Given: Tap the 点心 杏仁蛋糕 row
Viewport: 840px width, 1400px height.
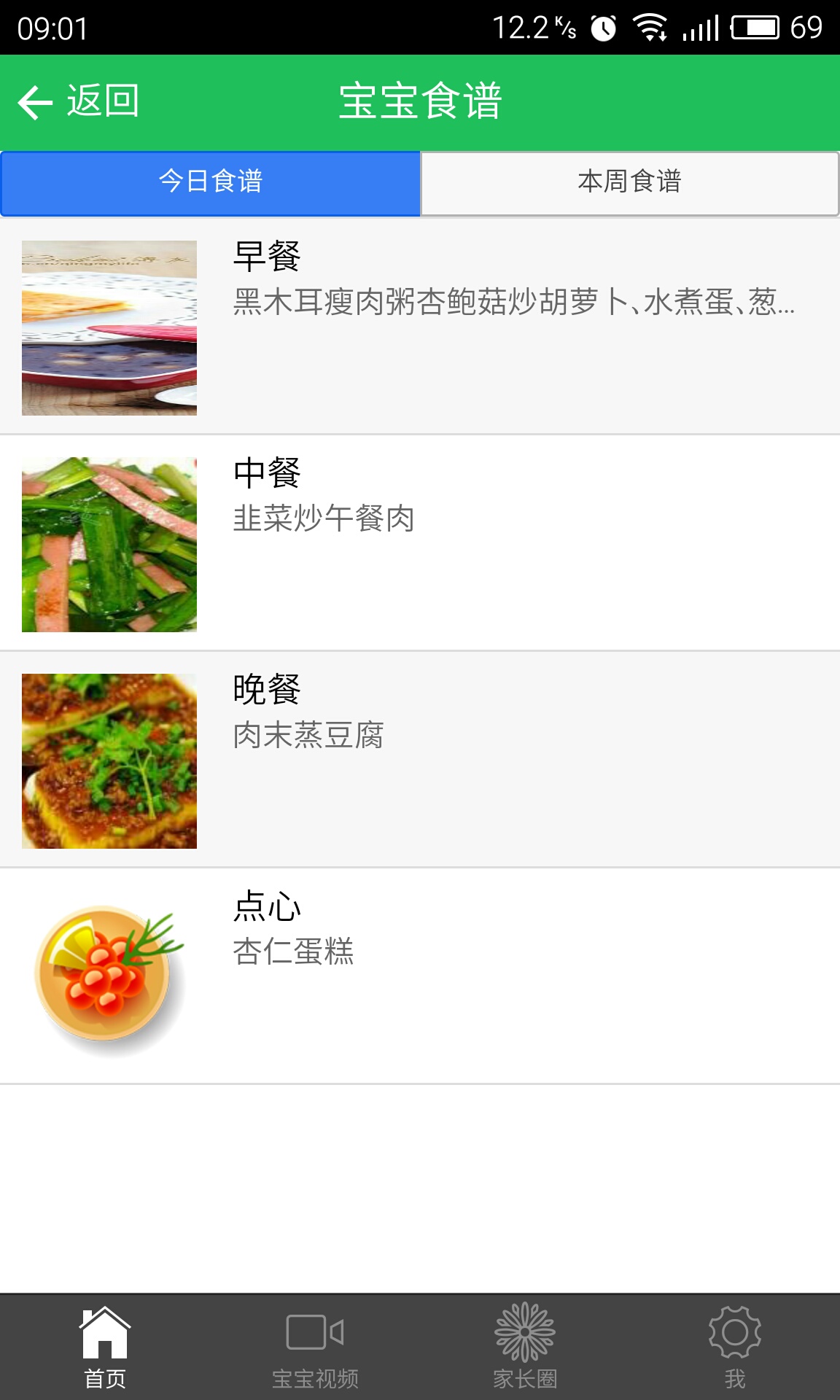Looking at the screenshot, I should 420,976.
